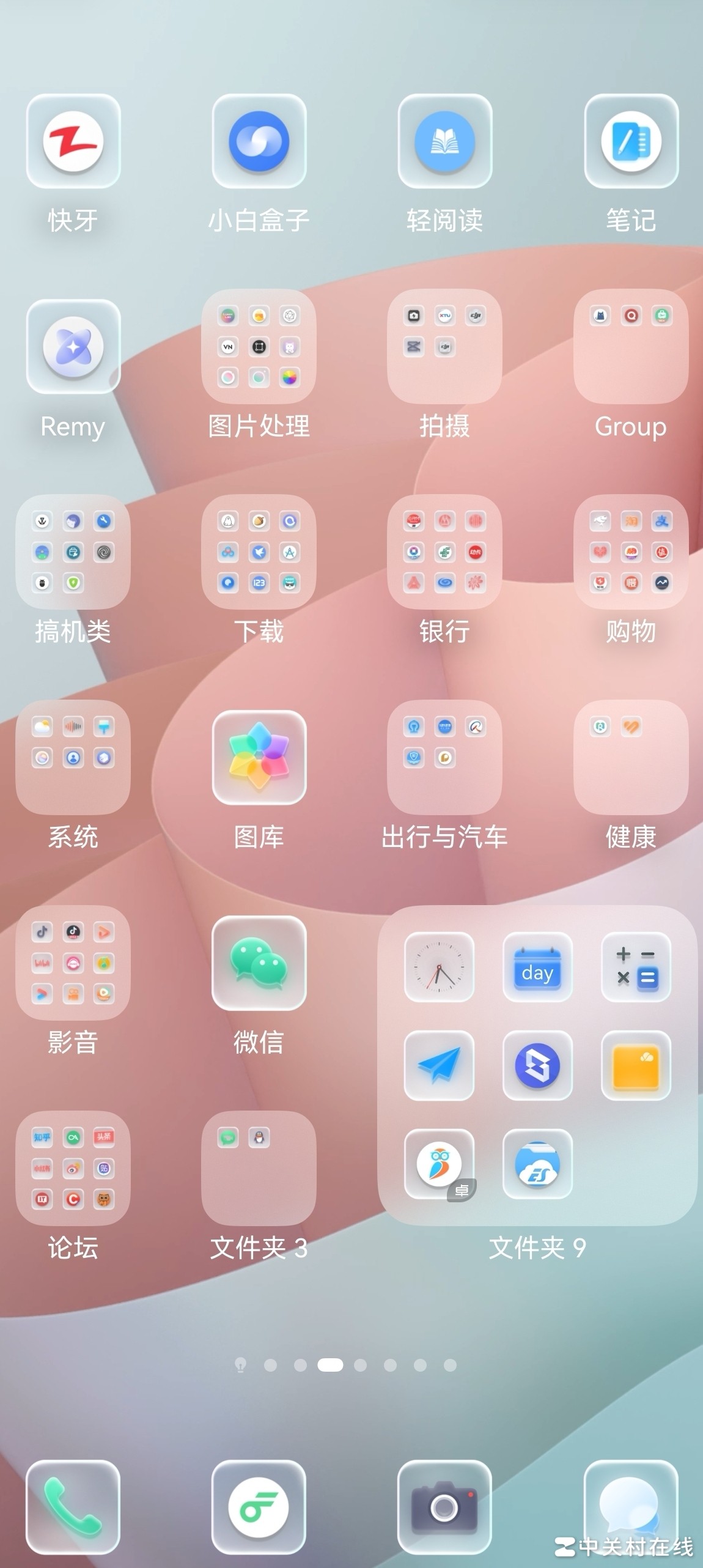This screenshot has height=1568, width=703.
Task: Launch the 小白盒子 app
Action: 259,141
